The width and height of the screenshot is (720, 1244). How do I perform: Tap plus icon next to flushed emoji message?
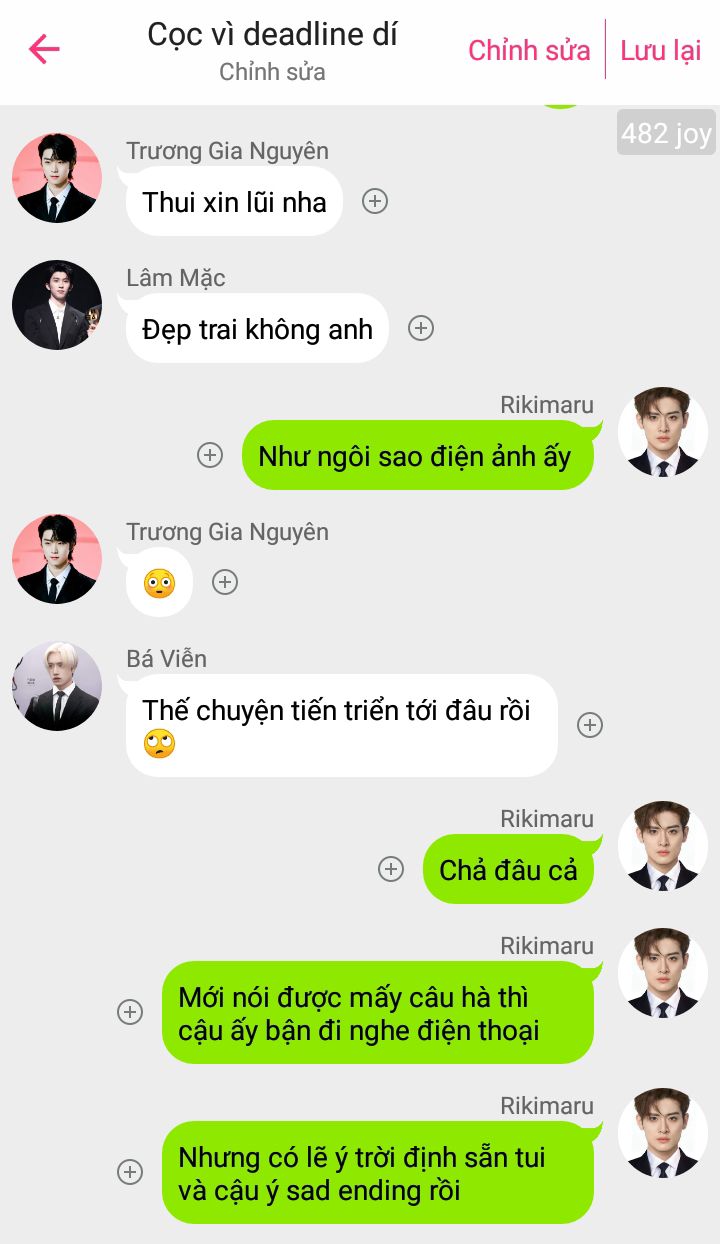pos(225,582)
